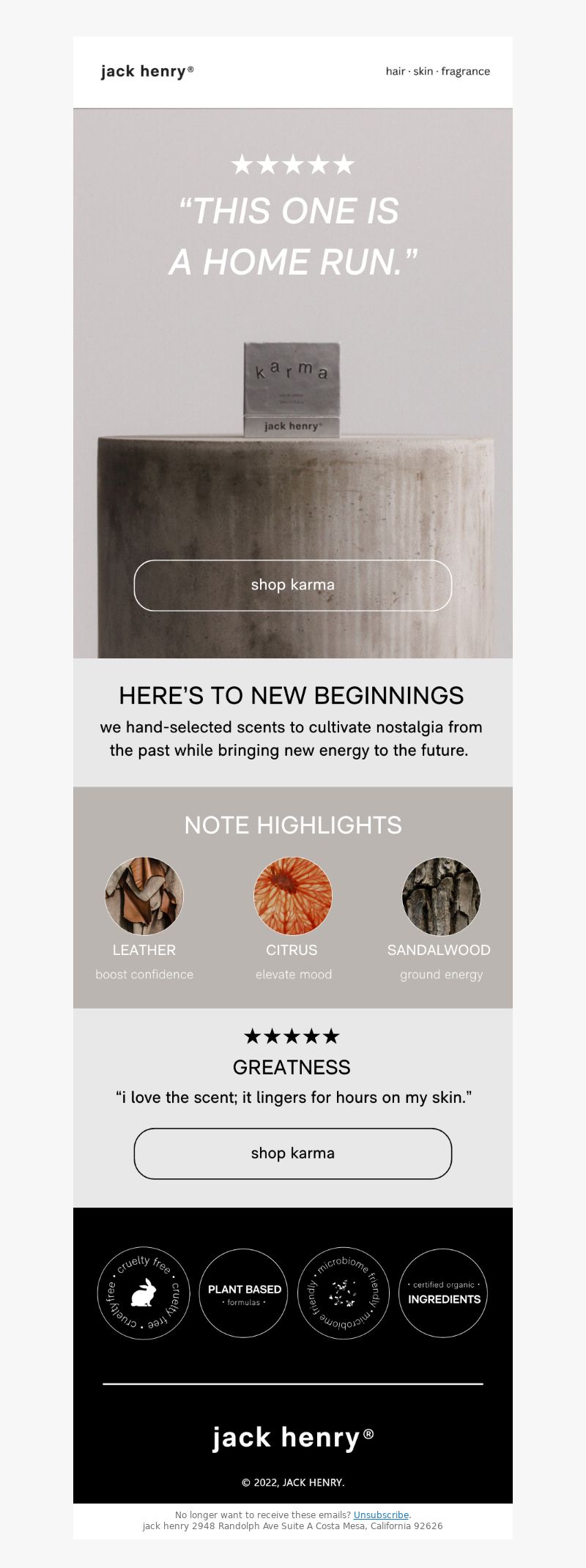Open the skin link in the header
Image resolution: width=586 pixels, height=1568 pixels.
tap(423, 71)
